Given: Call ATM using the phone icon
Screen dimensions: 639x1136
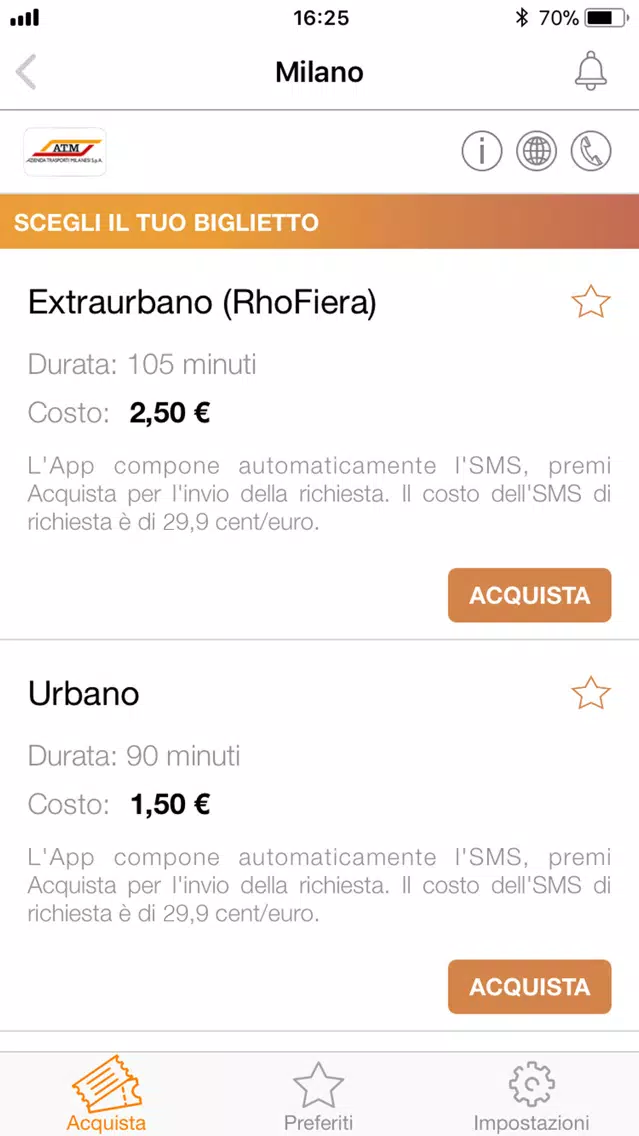Looking at the screenshot, I should coord(591,151).
